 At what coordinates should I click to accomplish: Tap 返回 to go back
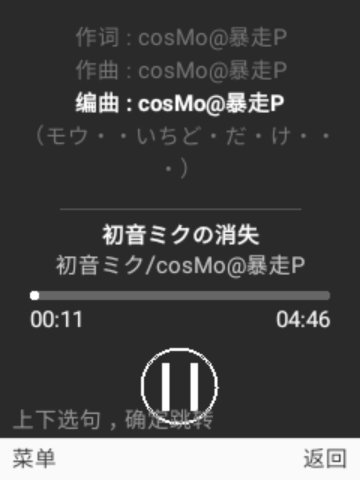tap(325, 459)
